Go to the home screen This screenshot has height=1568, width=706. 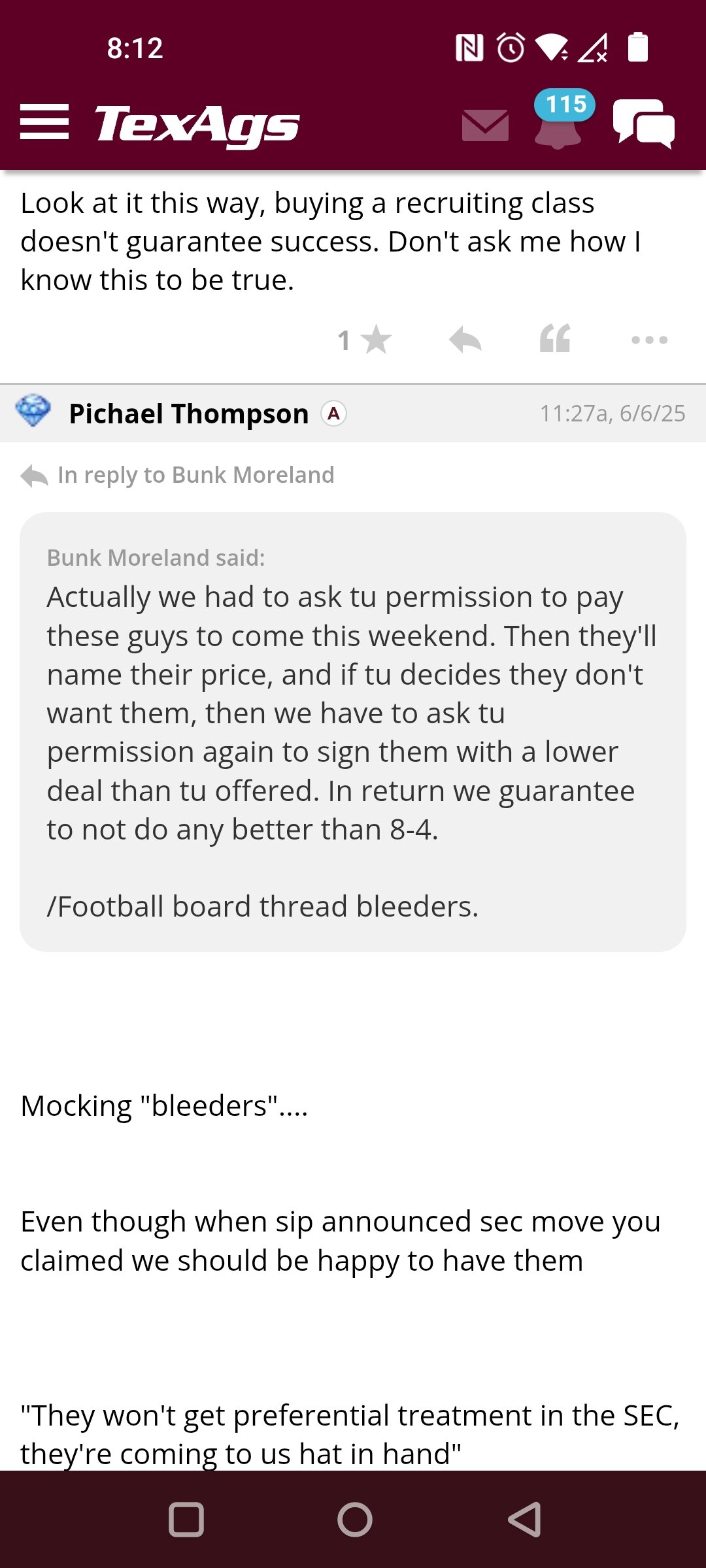point(354,1519)
